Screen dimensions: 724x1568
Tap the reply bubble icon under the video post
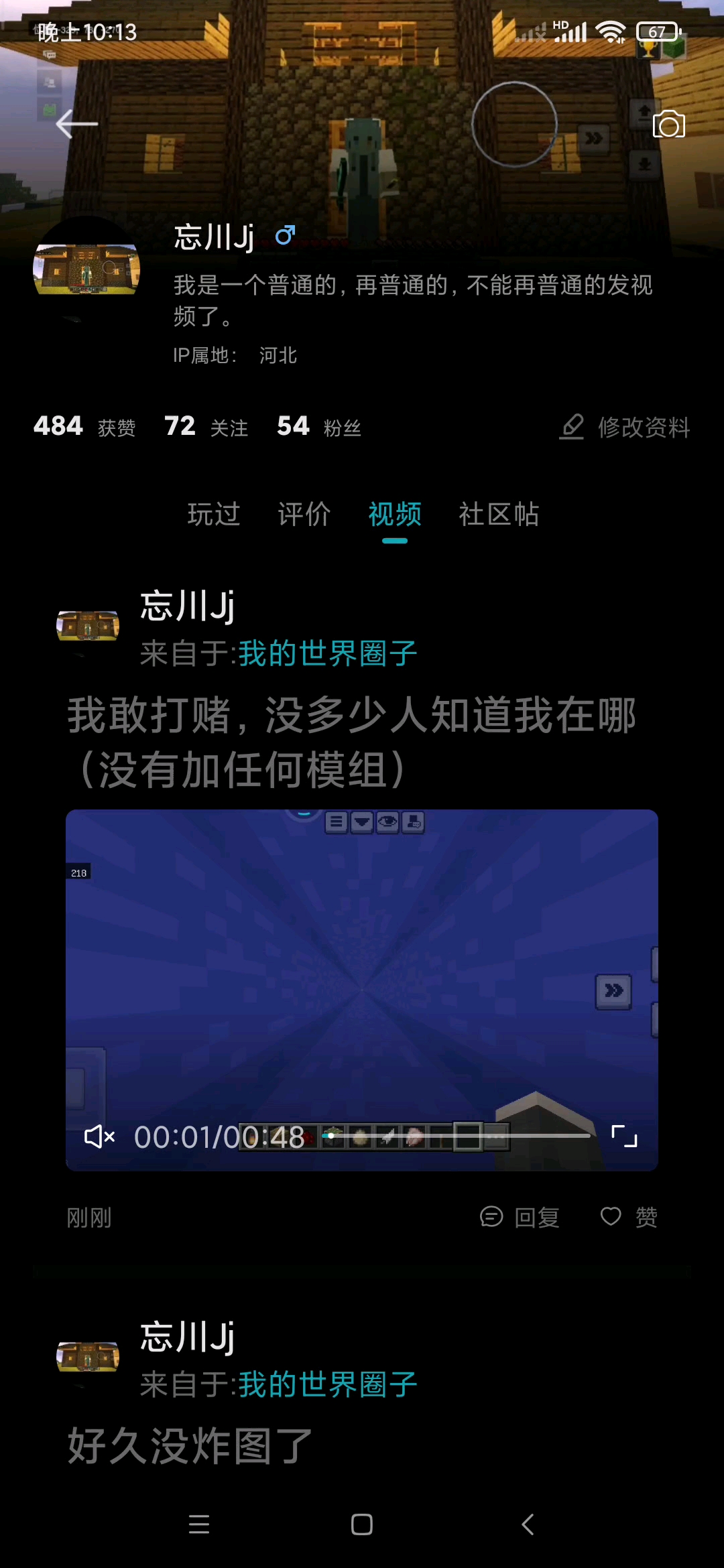pyautogui.click(x=491, y=1216)
